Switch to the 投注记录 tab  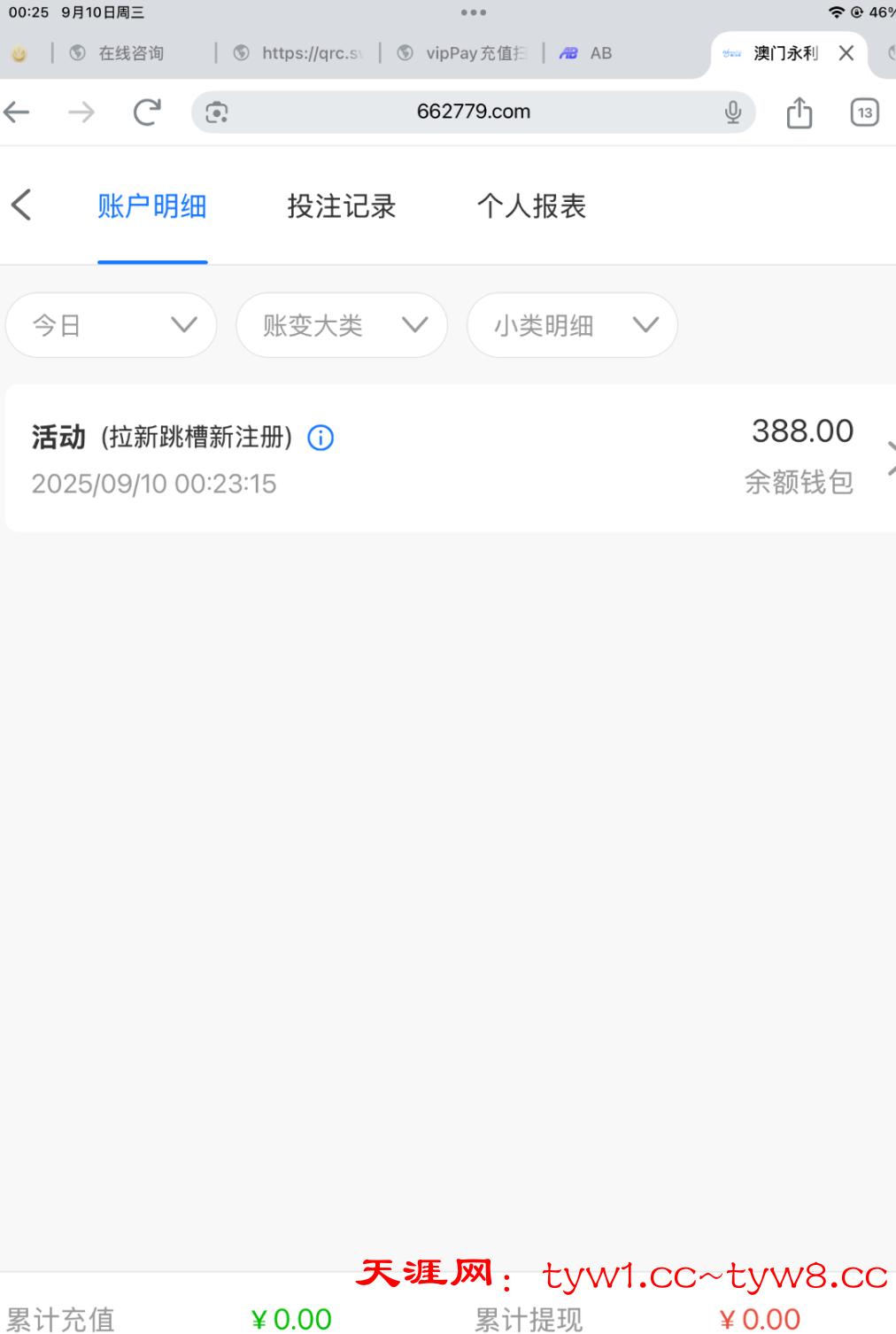tap(341, 206)
